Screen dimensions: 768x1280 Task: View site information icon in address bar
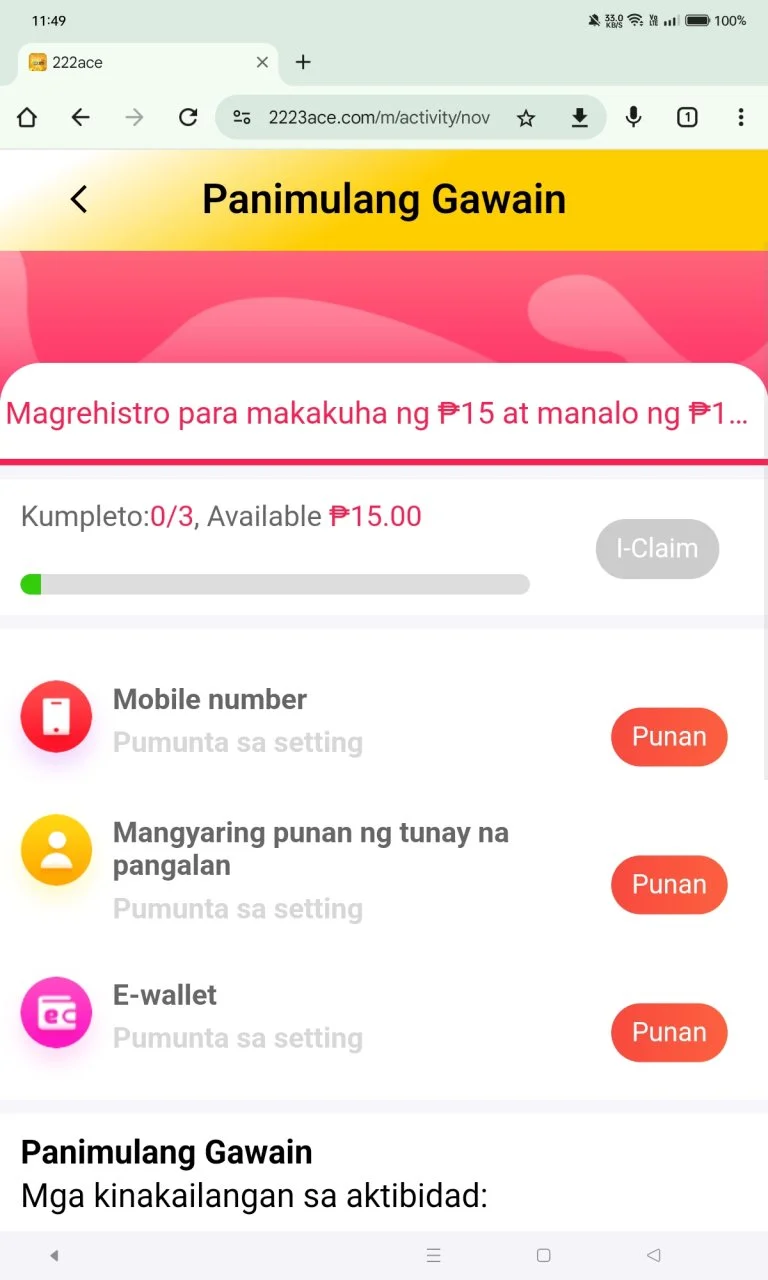(x=242, y=118)
